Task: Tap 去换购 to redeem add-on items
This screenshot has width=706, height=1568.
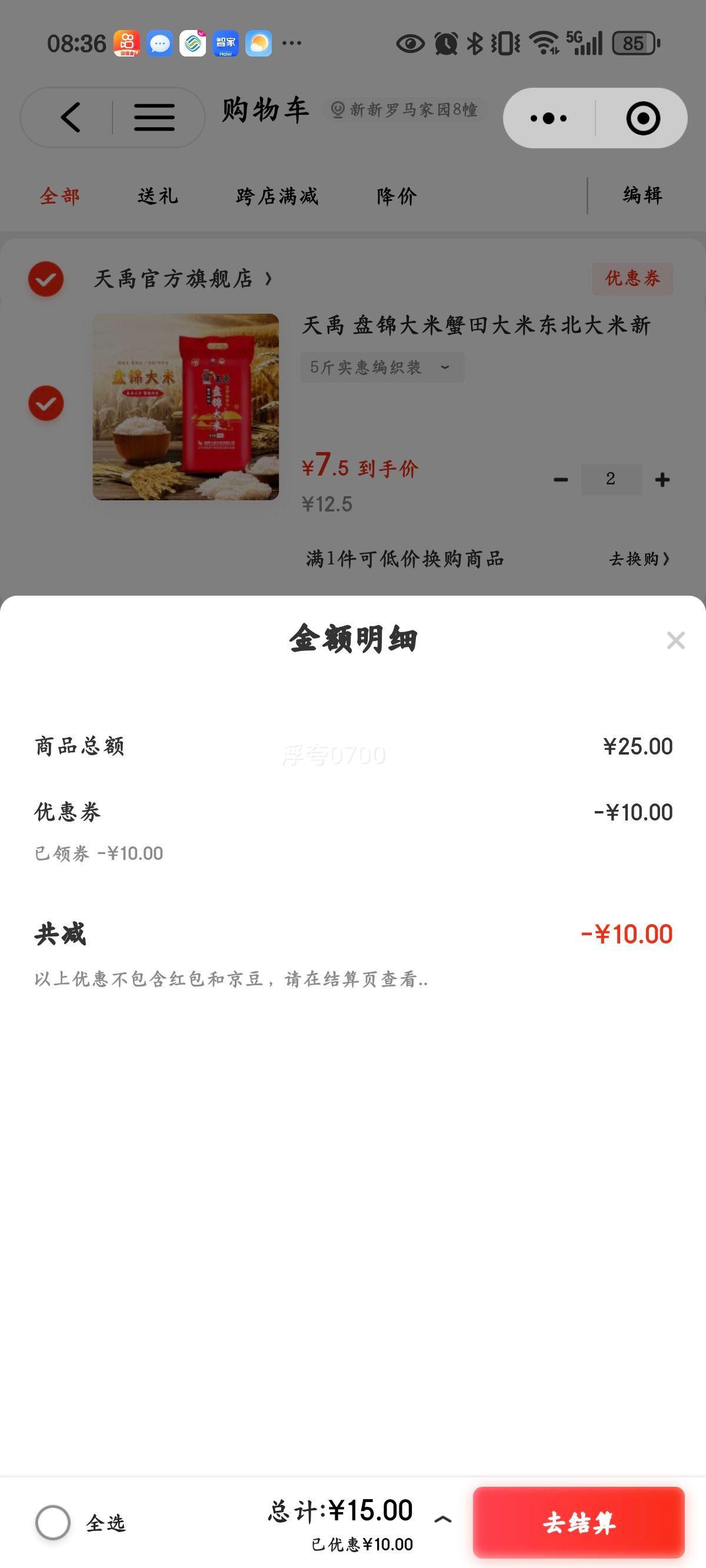Action: pyautogui.click(x=638, y=559)
